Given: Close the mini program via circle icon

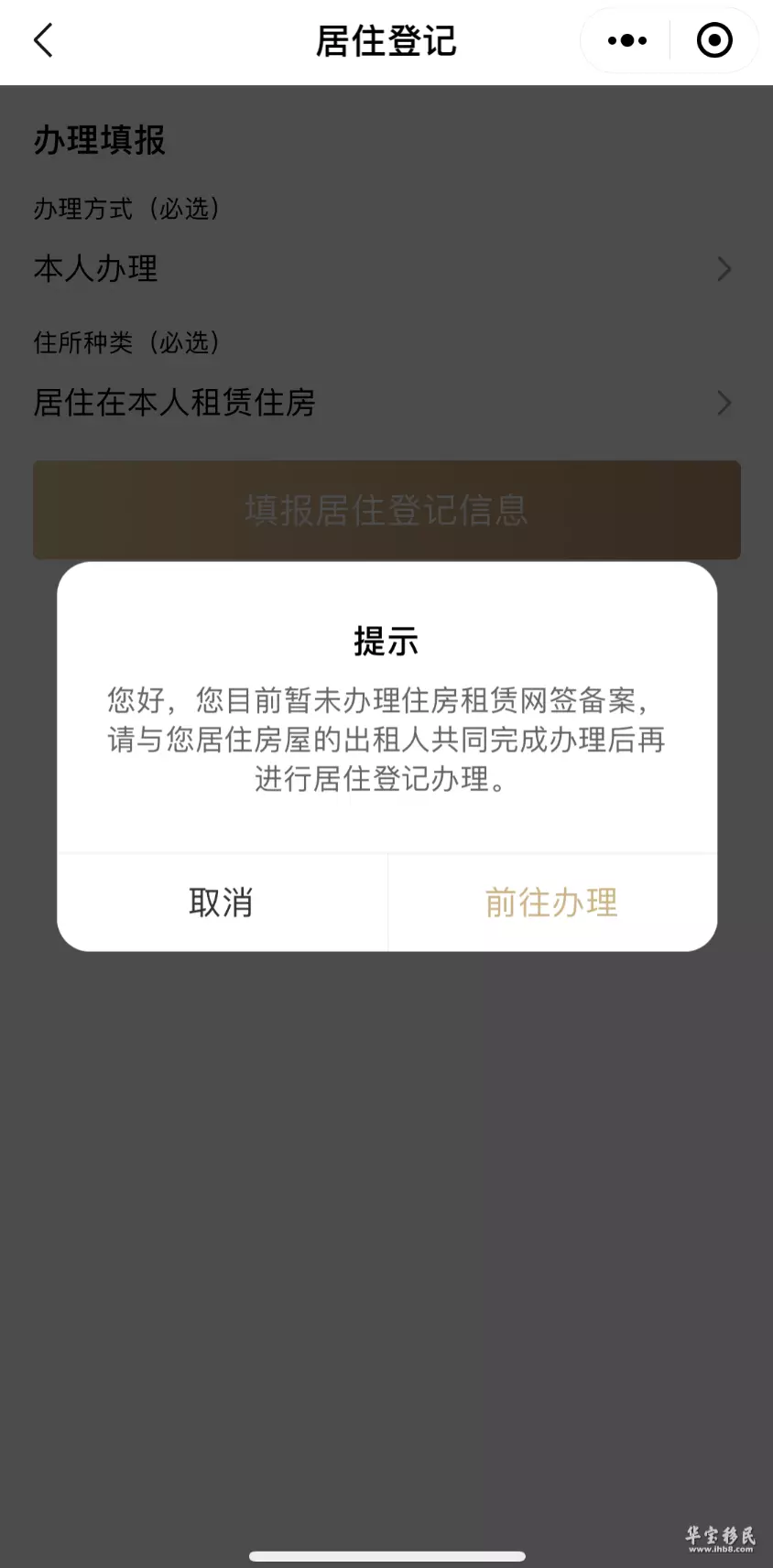Looking at the screenshot, I should pyautogui.click(x=714, y=40).
